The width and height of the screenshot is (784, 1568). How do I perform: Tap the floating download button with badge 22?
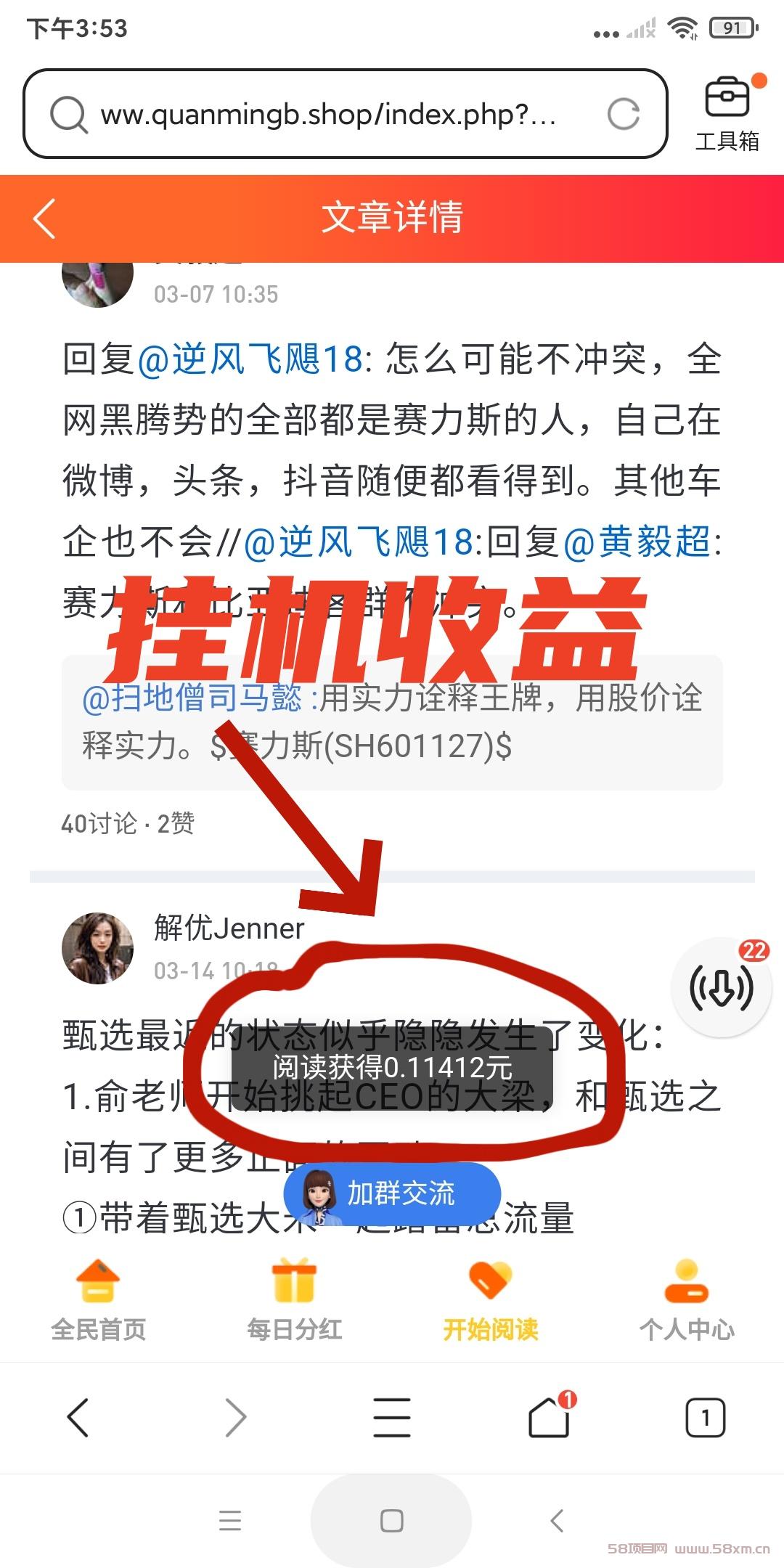pos(722,987)
